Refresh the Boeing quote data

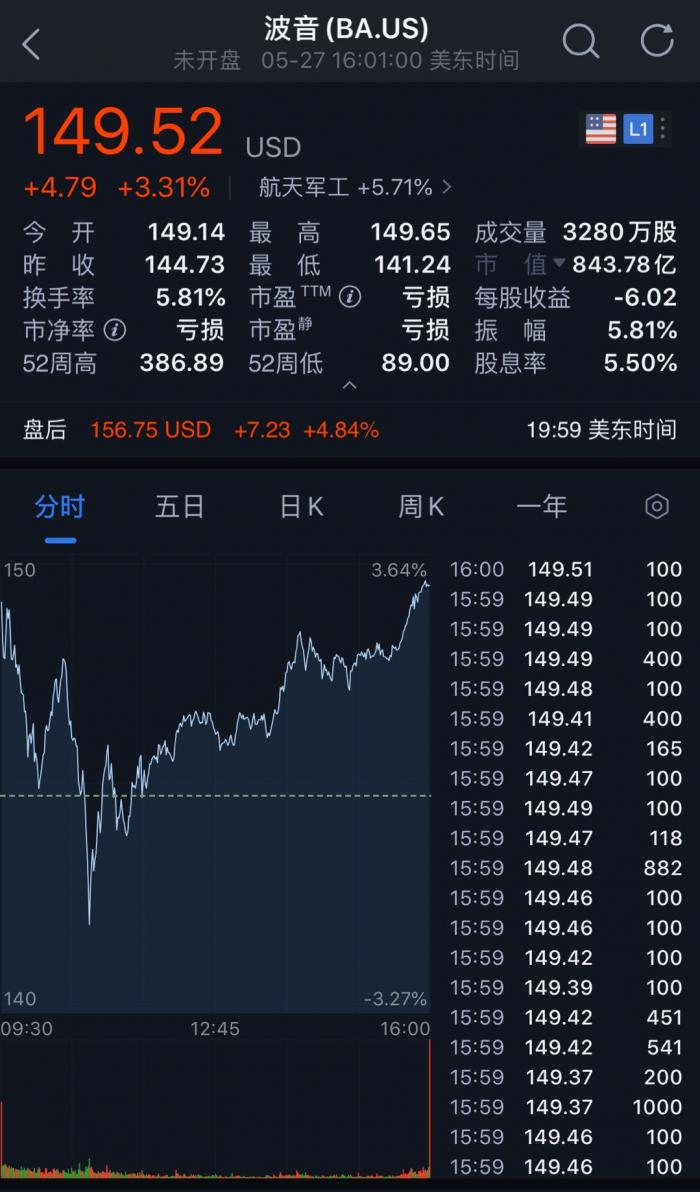tap(657, 41)
